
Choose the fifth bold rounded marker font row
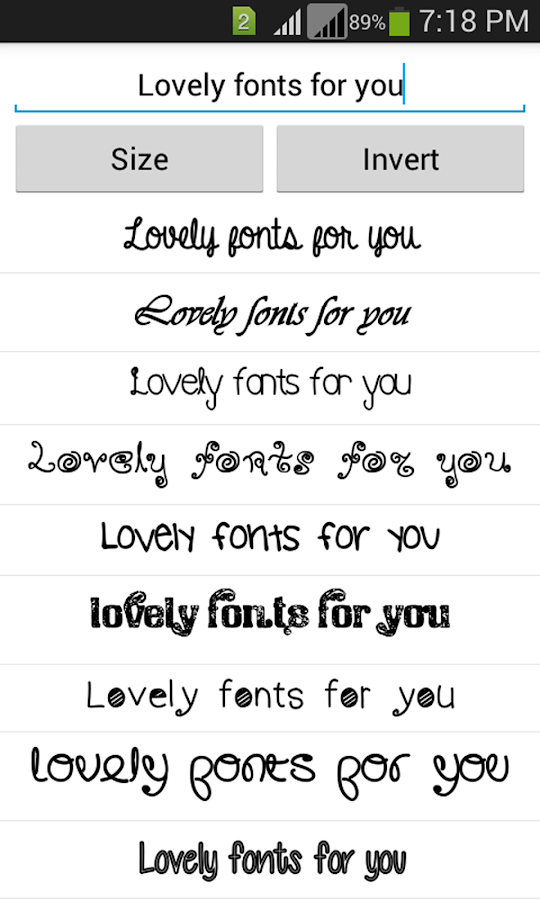(270, 540)
